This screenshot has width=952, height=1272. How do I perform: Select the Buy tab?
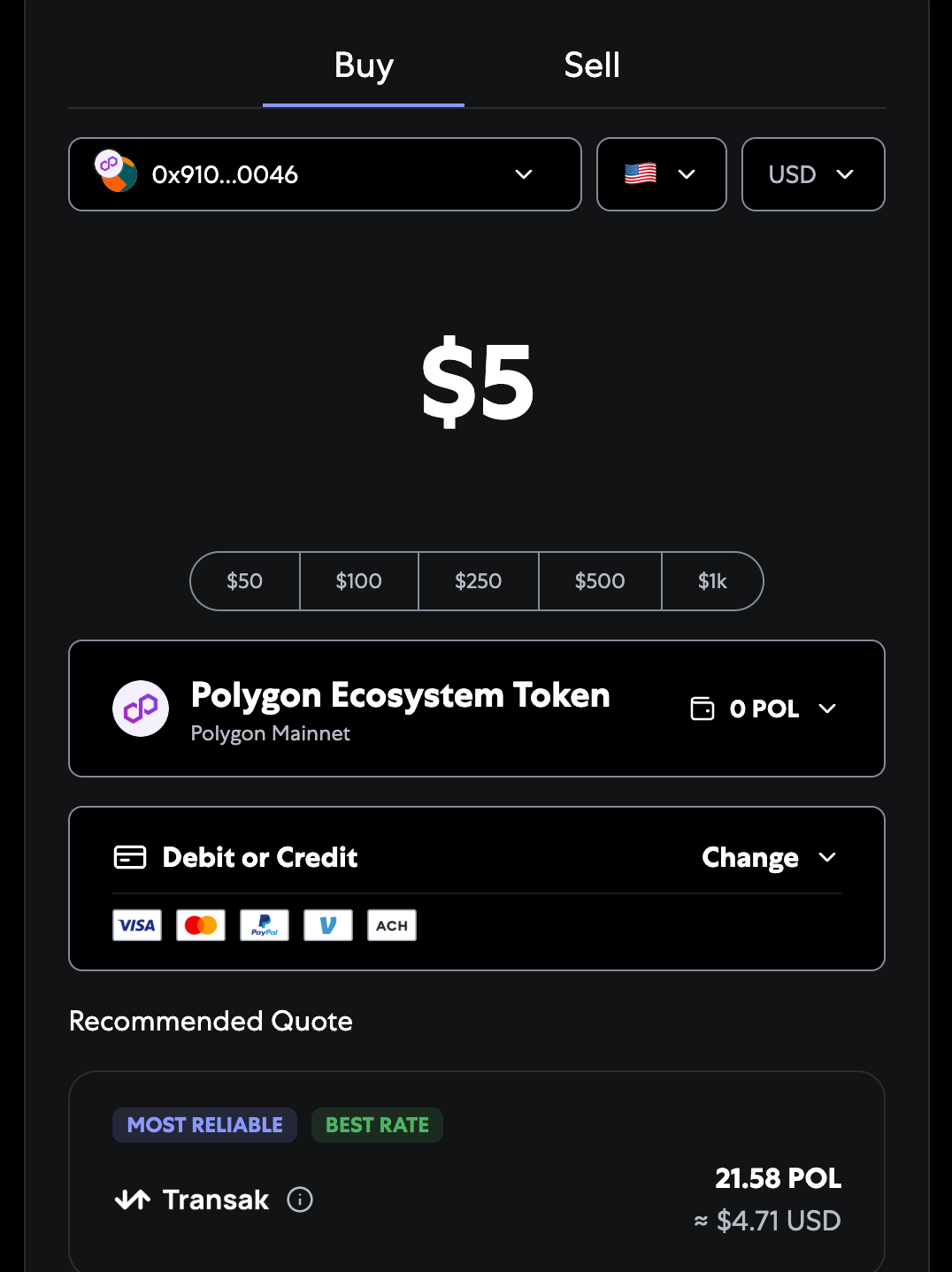[x=364, y=65]
